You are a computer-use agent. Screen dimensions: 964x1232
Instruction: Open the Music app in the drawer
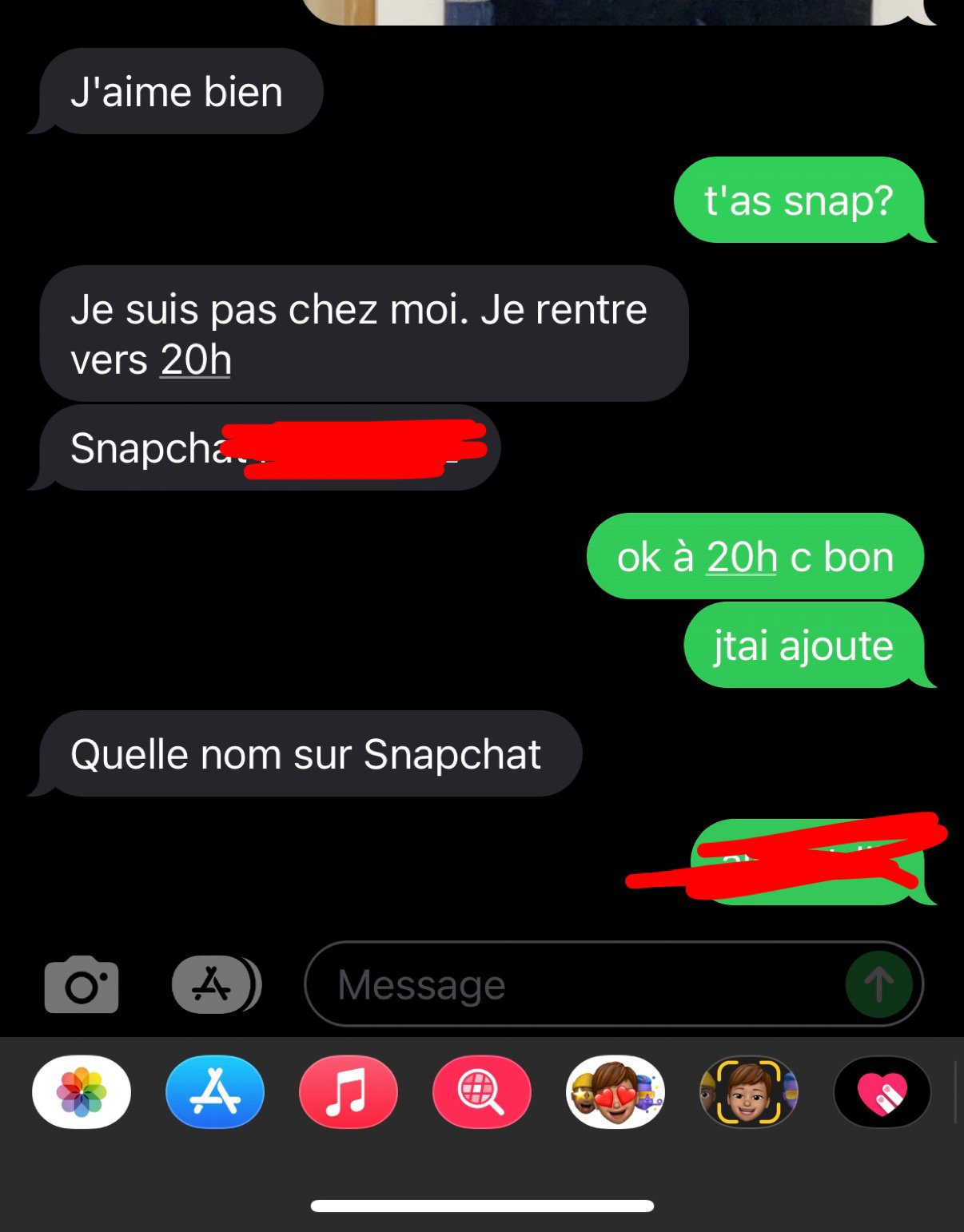(x=349, y=1092)
